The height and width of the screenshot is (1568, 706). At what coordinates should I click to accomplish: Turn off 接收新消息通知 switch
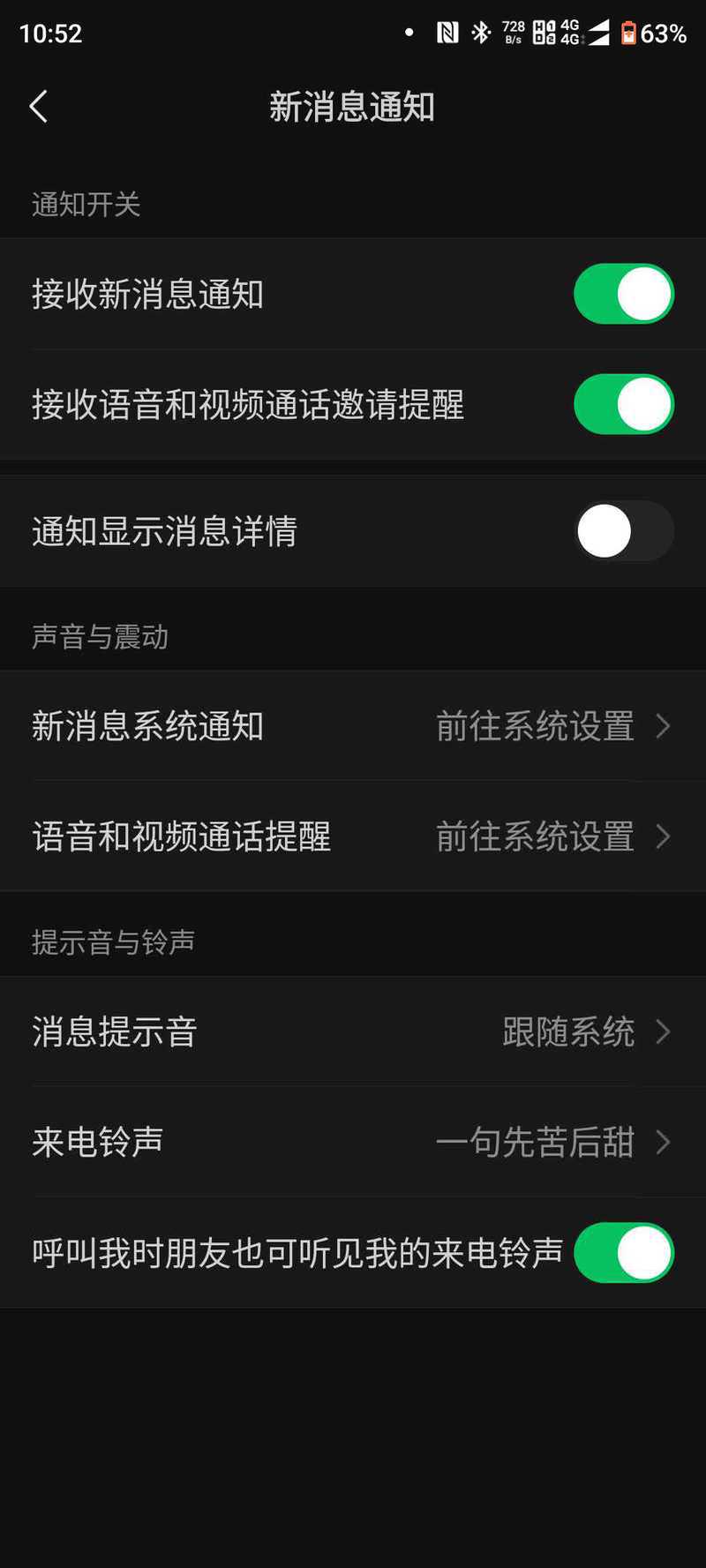623,294
